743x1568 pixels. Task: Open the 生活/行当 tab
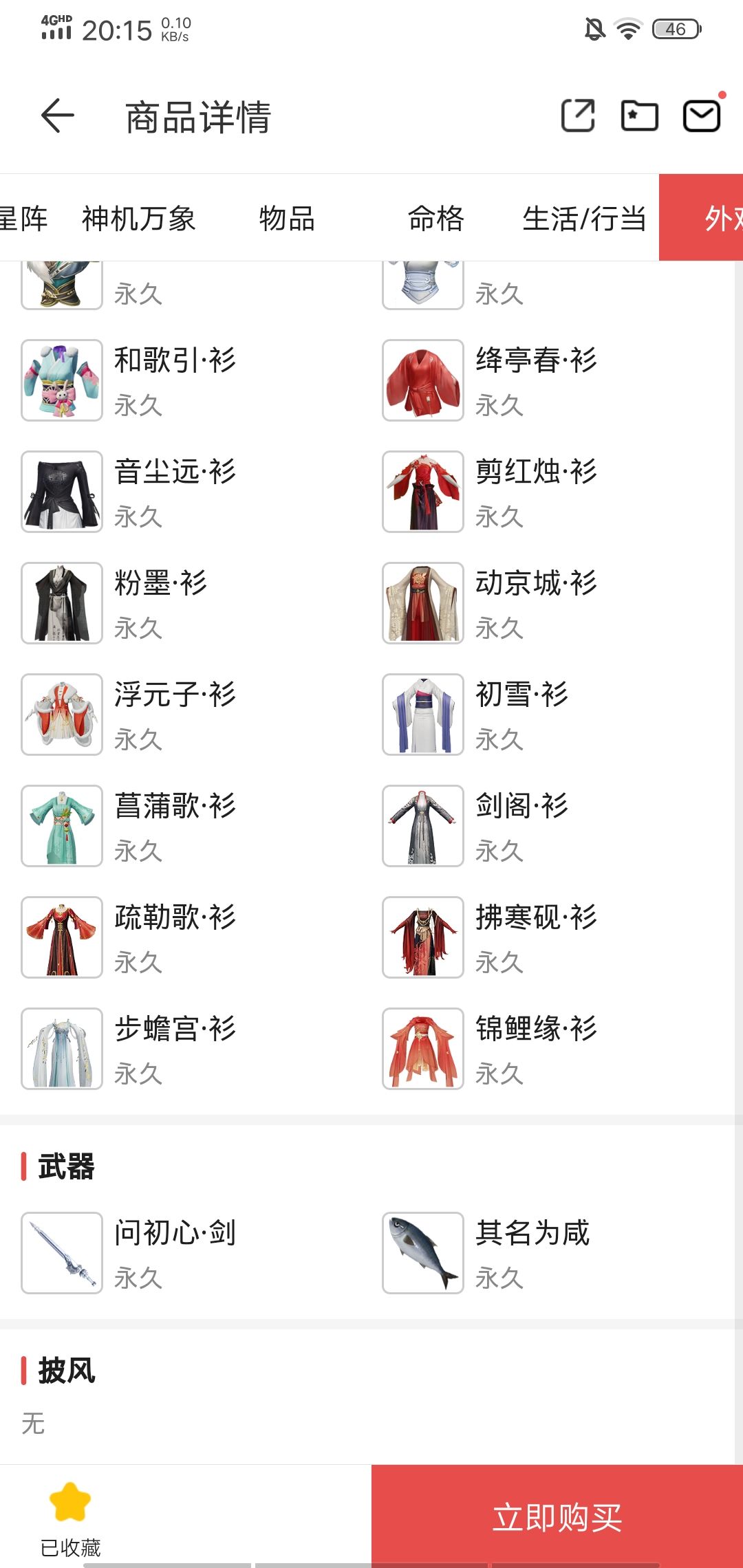click(x=584, y=219)
